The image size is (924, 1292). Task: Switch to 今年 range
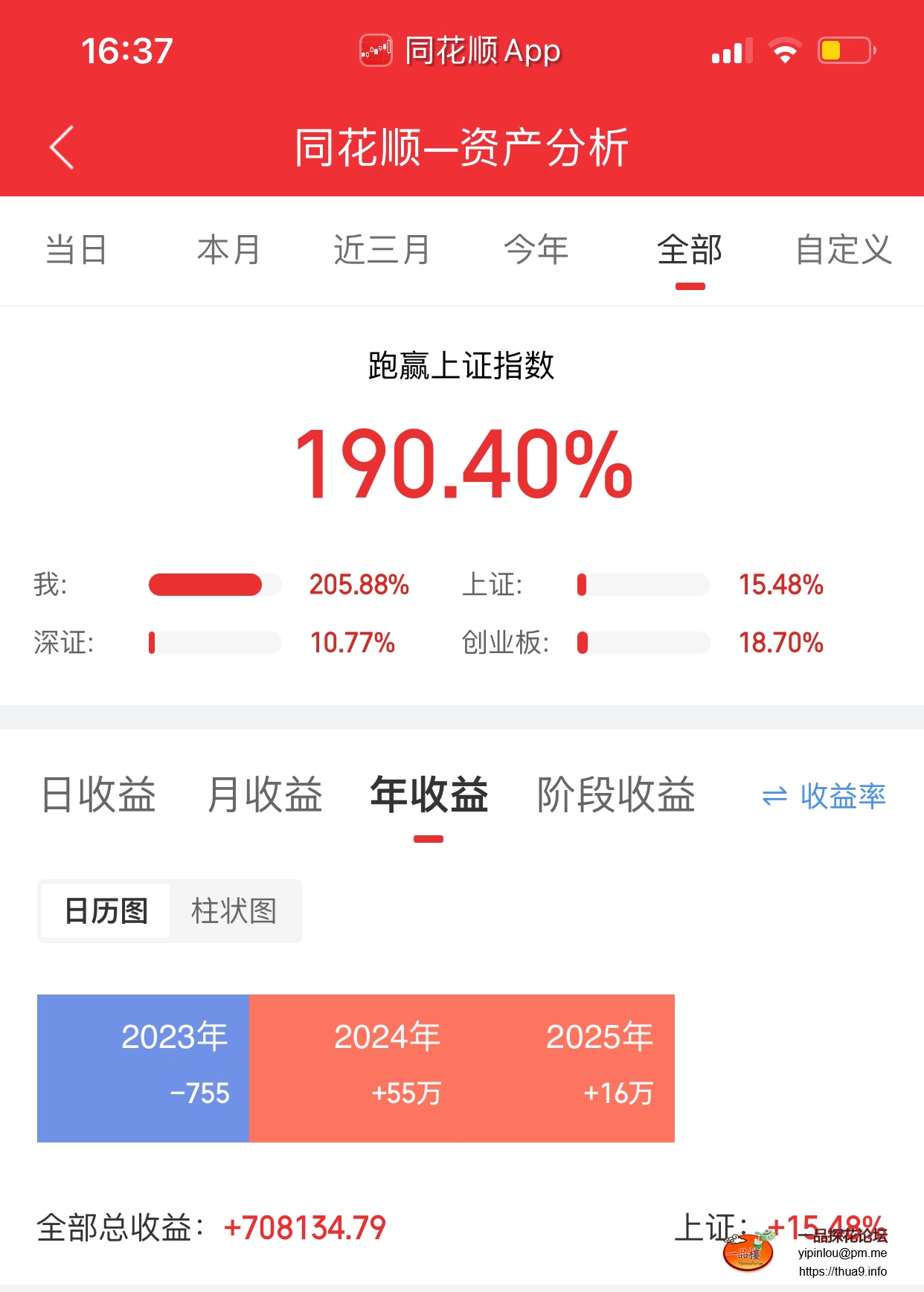(x=536, y=250)
